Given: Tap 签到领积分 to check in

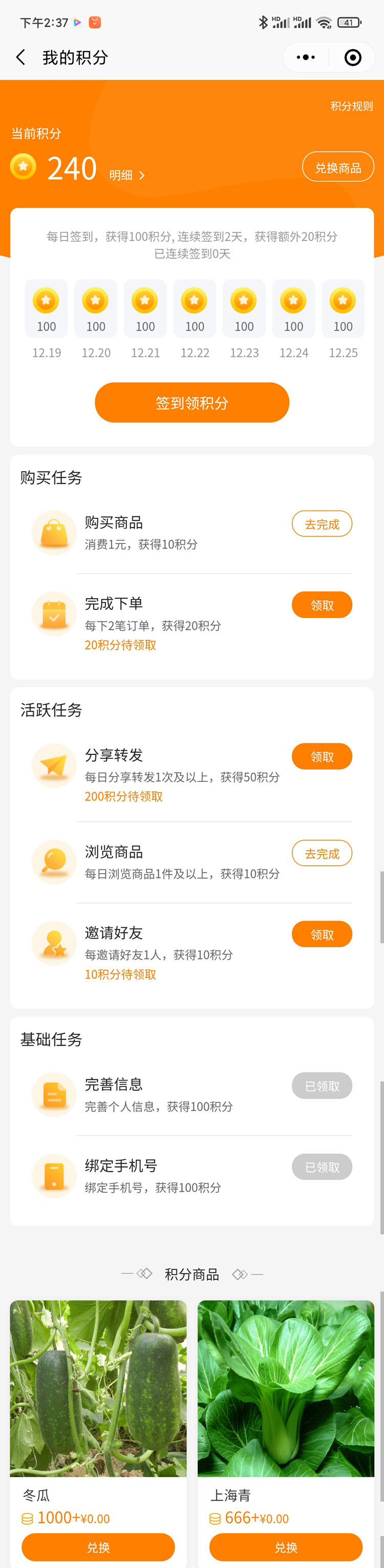Looking at the screenshot, I should pyautogui.click(x=191, y=402).
